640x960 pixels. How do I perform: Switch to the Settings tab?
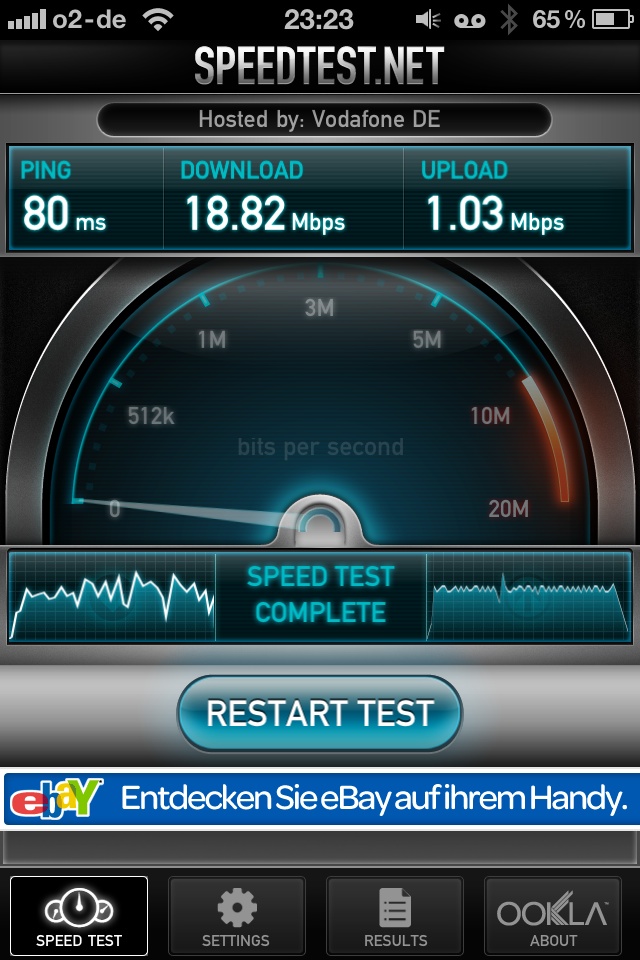[x=236, y=916]
